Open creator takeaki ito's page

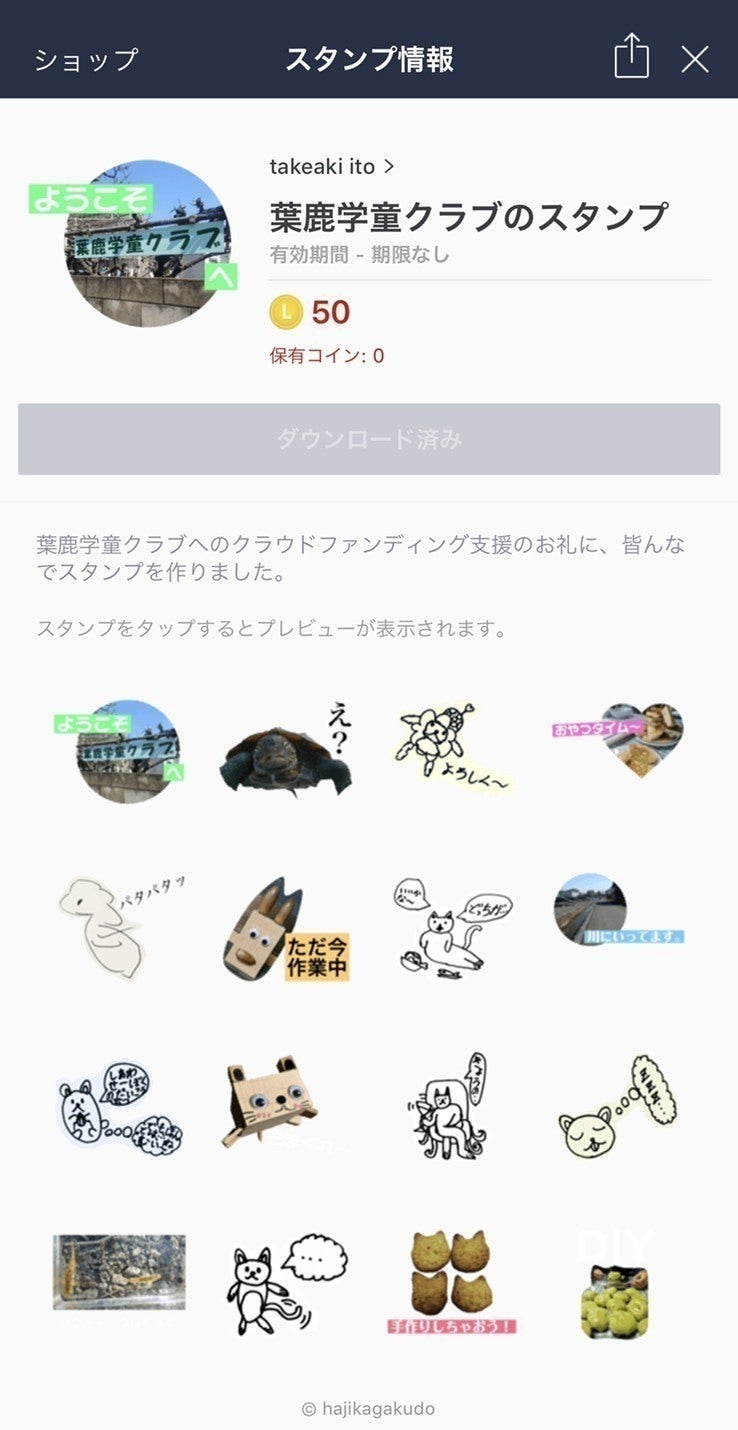332,166
